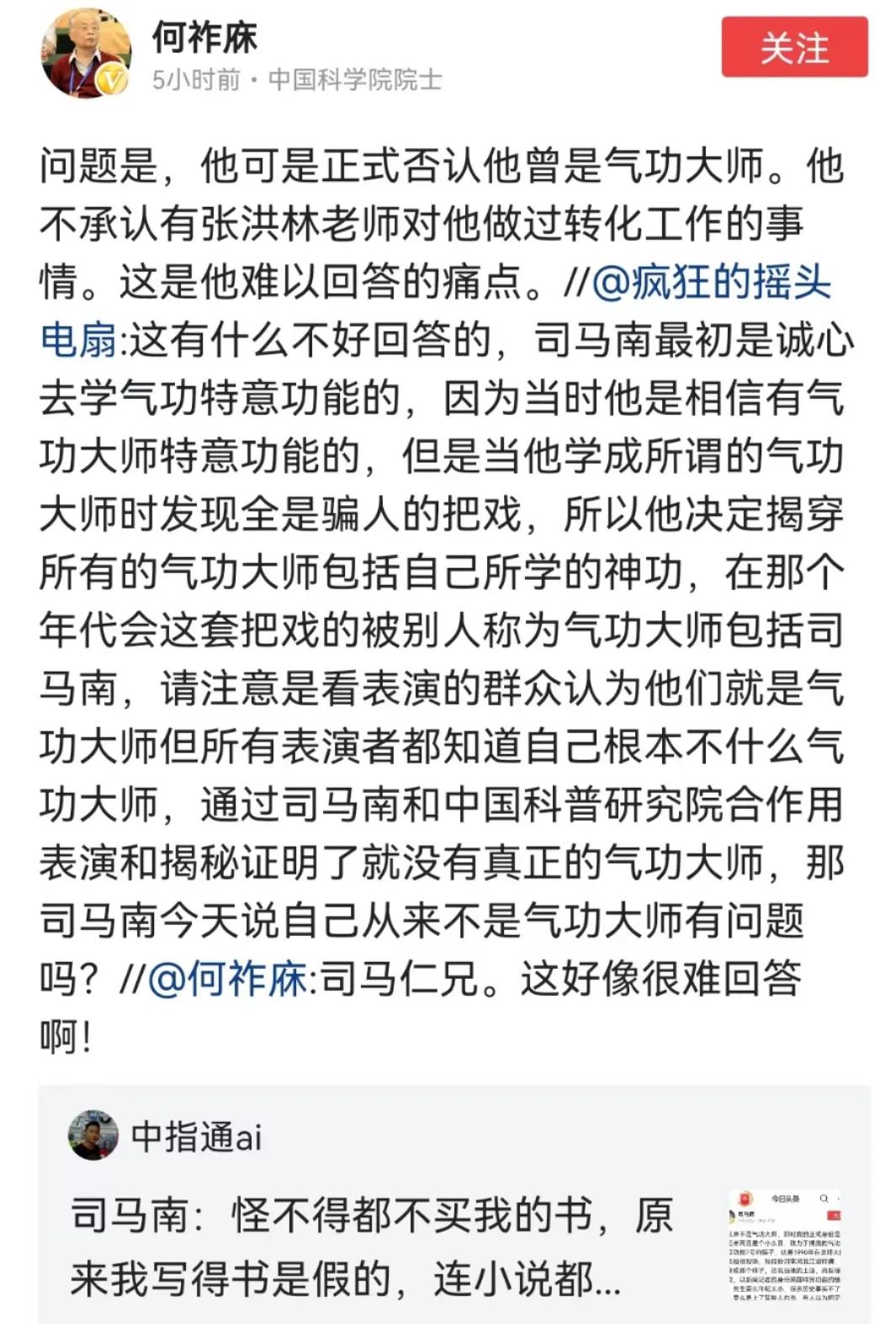View 中指通ai's profile avatar
This screenshot has height=1324, width=896.
(x=93, y=1135)
